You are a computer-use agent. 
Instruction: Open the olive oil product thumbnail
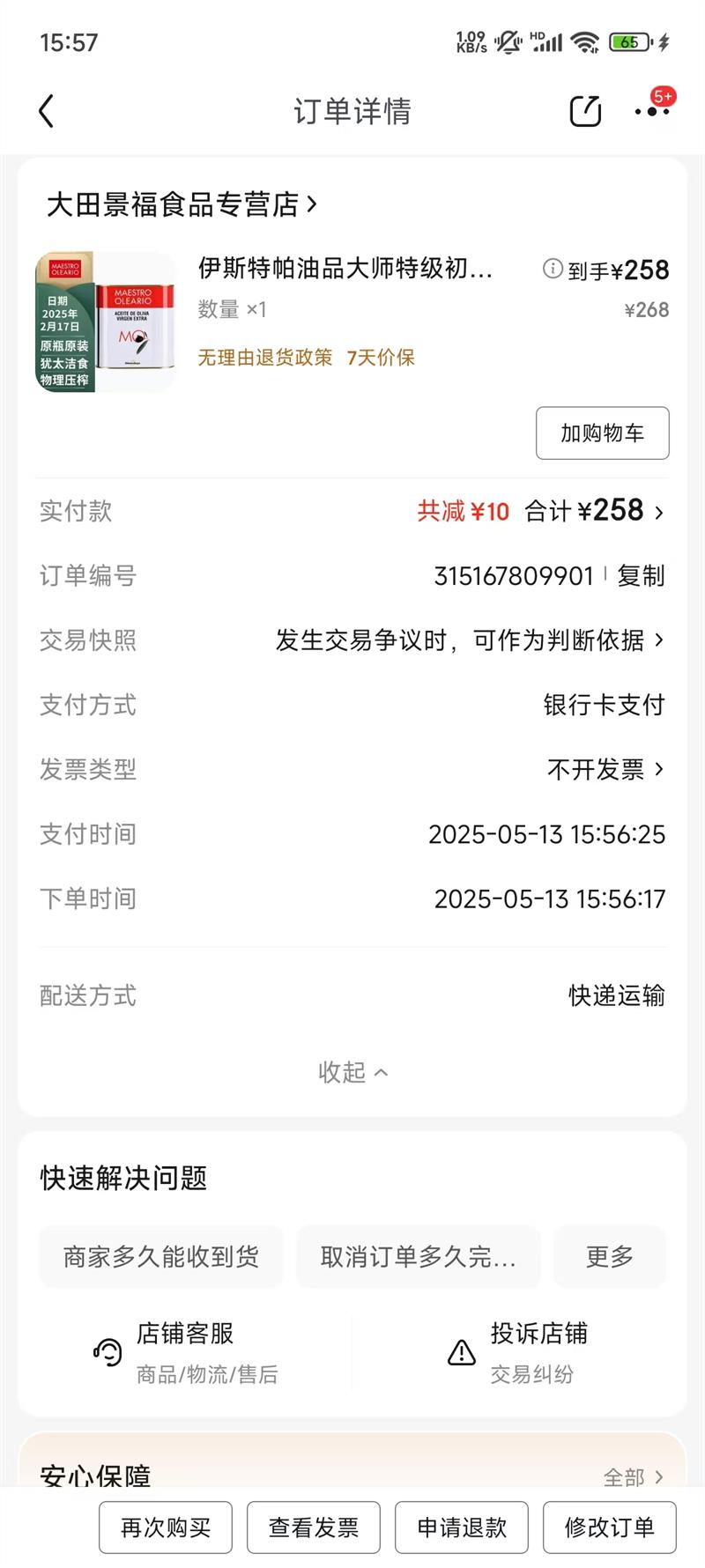(106, 322)
